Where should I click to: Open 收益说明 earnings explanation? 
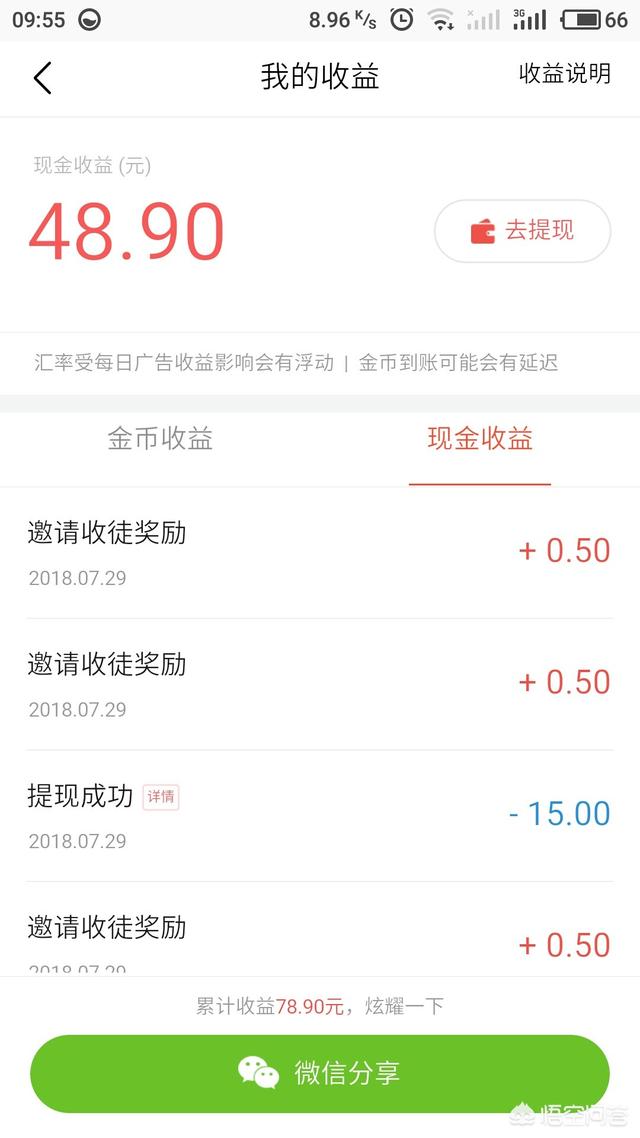564,74
